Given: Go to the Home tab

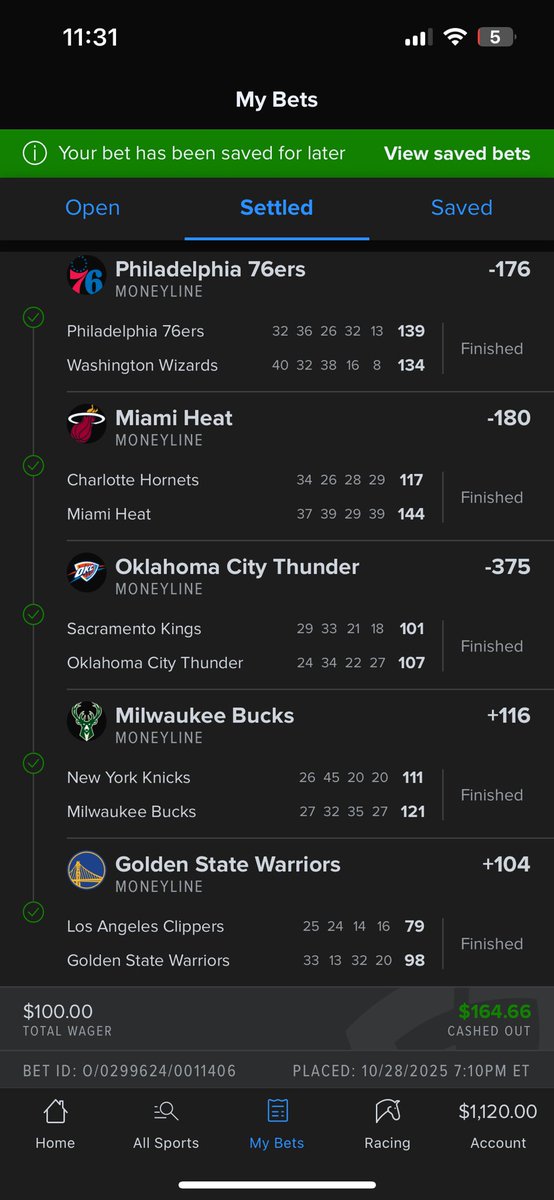Looking at the screenshot, I should (x=55, y=1124).
